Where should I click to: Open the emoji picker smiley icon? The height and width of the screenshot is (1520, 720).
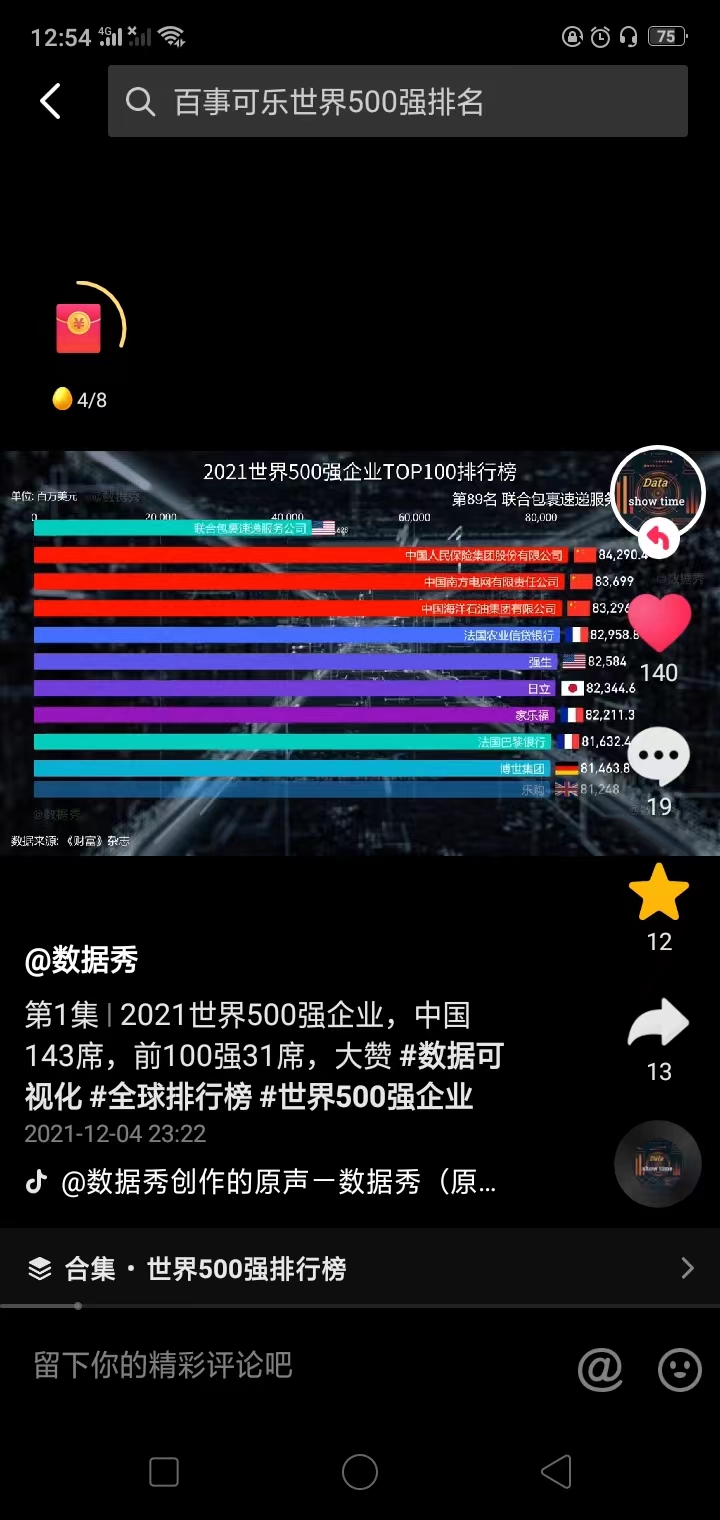pos(679,1369)
